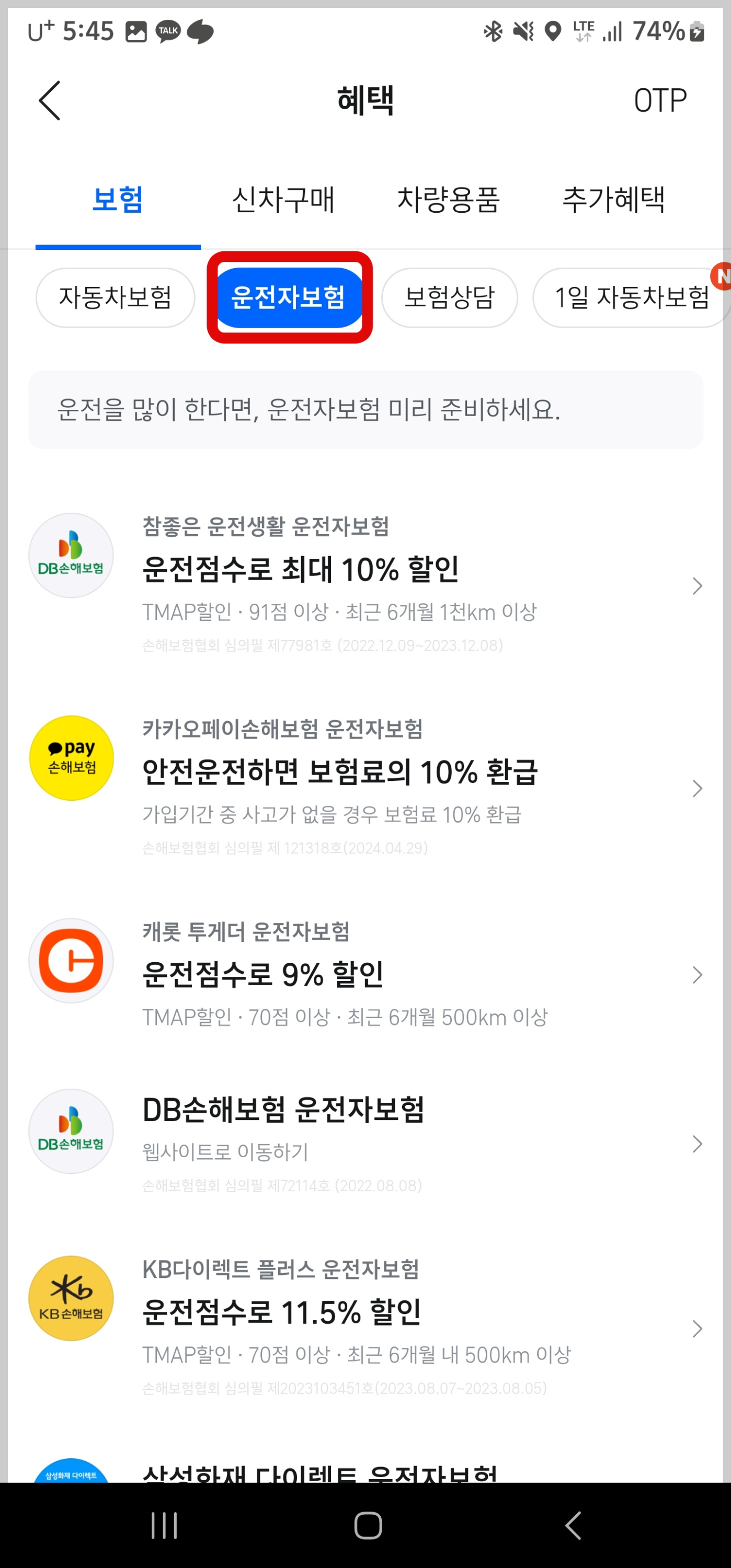Select the 자동차보험 filter chip
The width and height of the screenshot is (731, 1568).
tap(115, 297)
